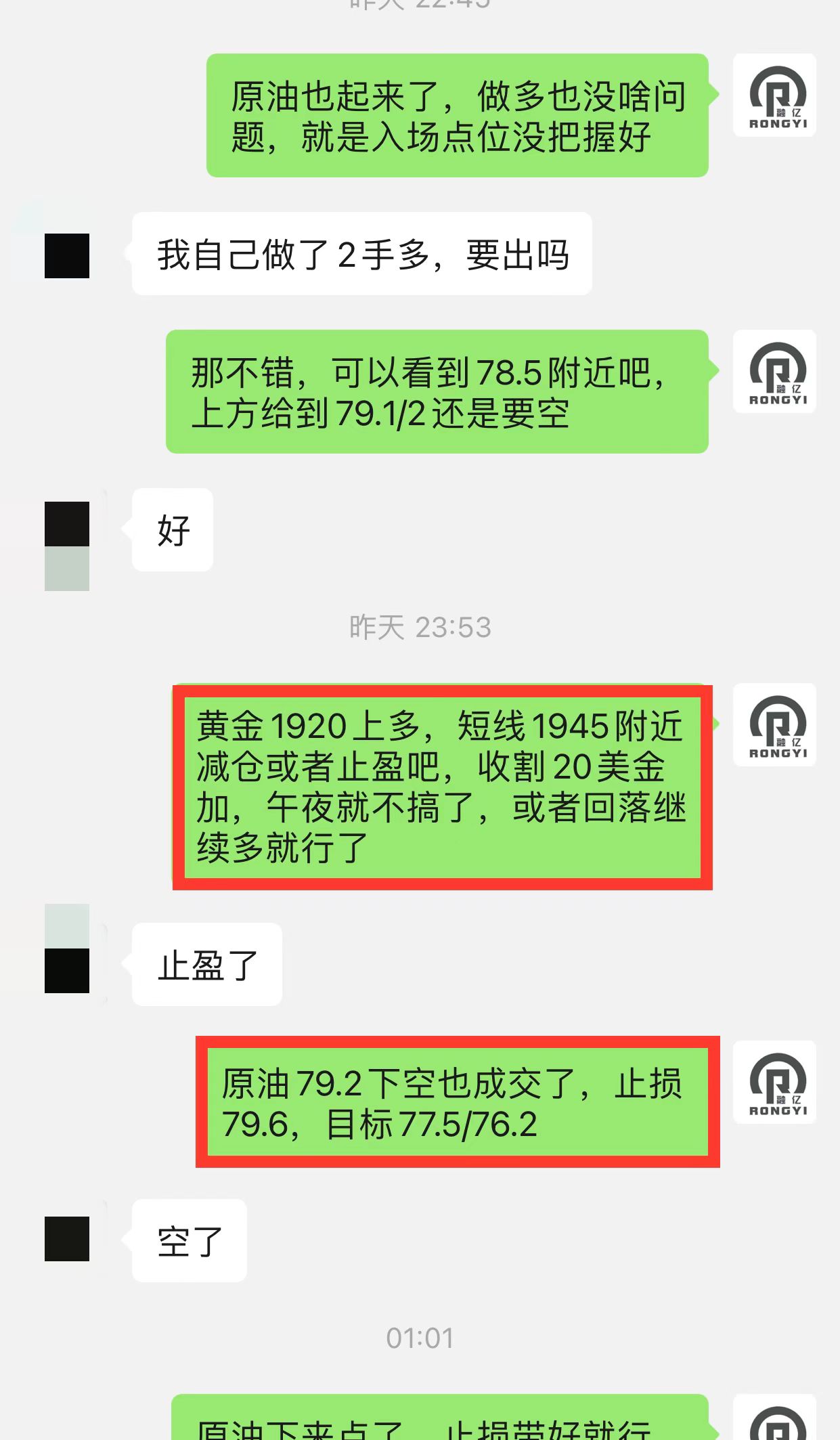Open sender avatar beside the '空了' message

[x=67, y=1239]
